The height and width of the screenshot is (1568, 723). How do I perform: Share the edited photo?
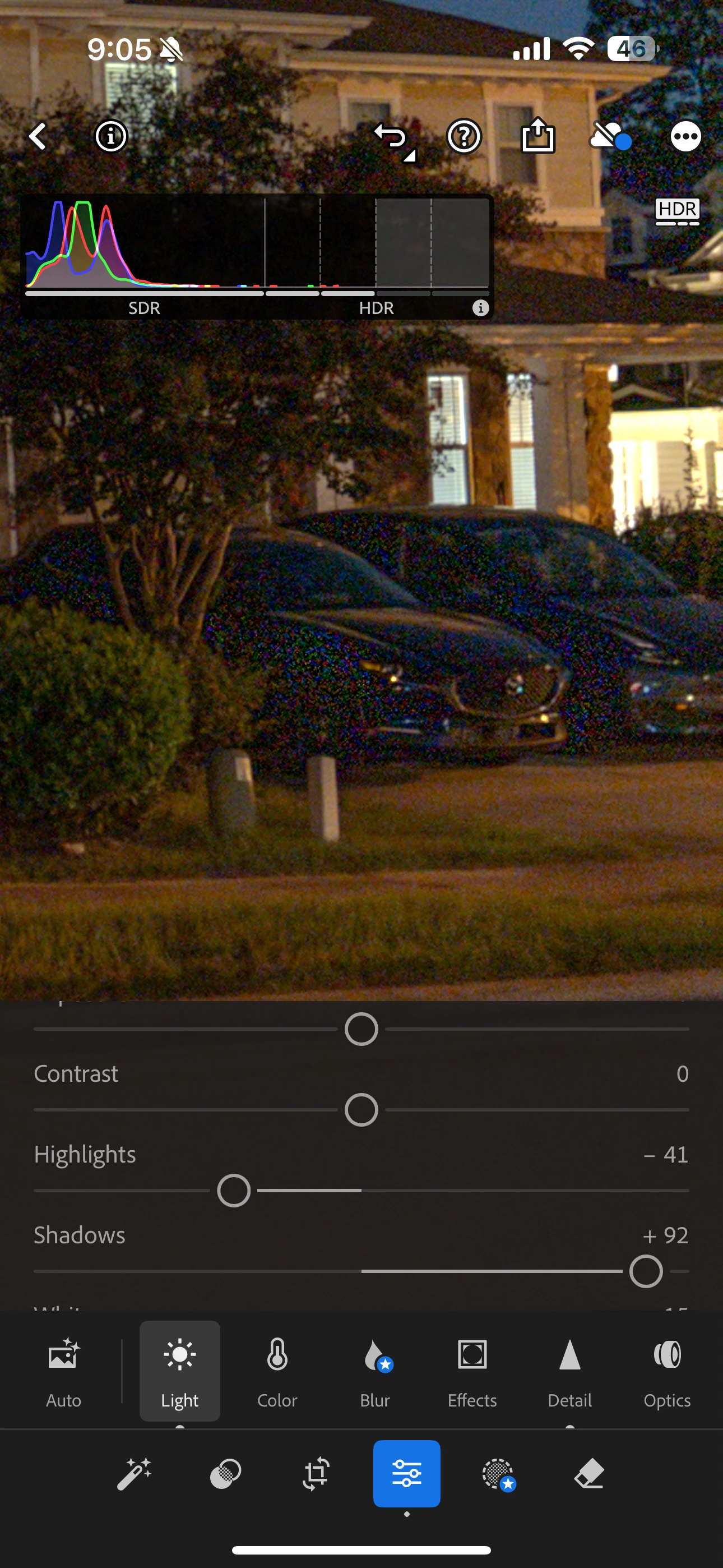[538, 135]
